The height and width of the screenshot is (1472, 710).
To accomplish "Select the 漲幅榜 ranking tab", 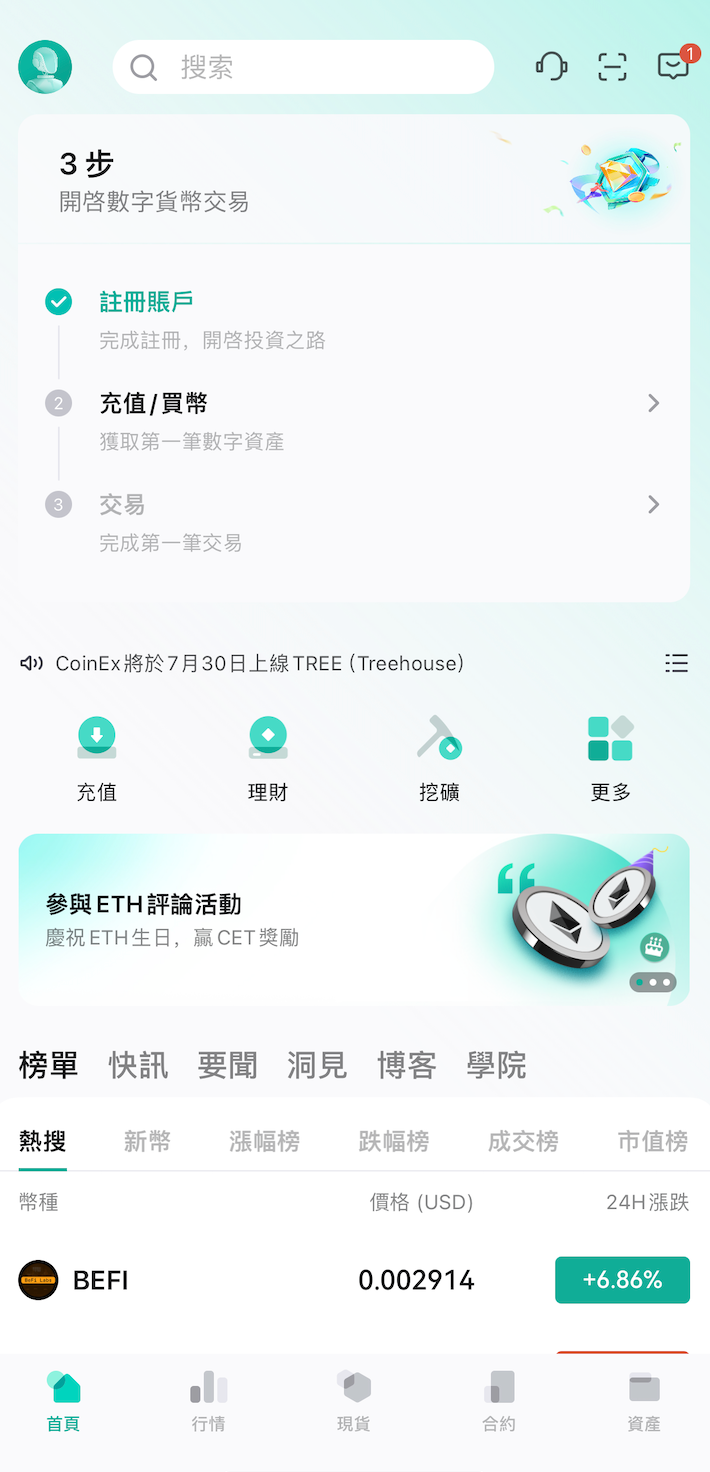I will [264, 1141].
